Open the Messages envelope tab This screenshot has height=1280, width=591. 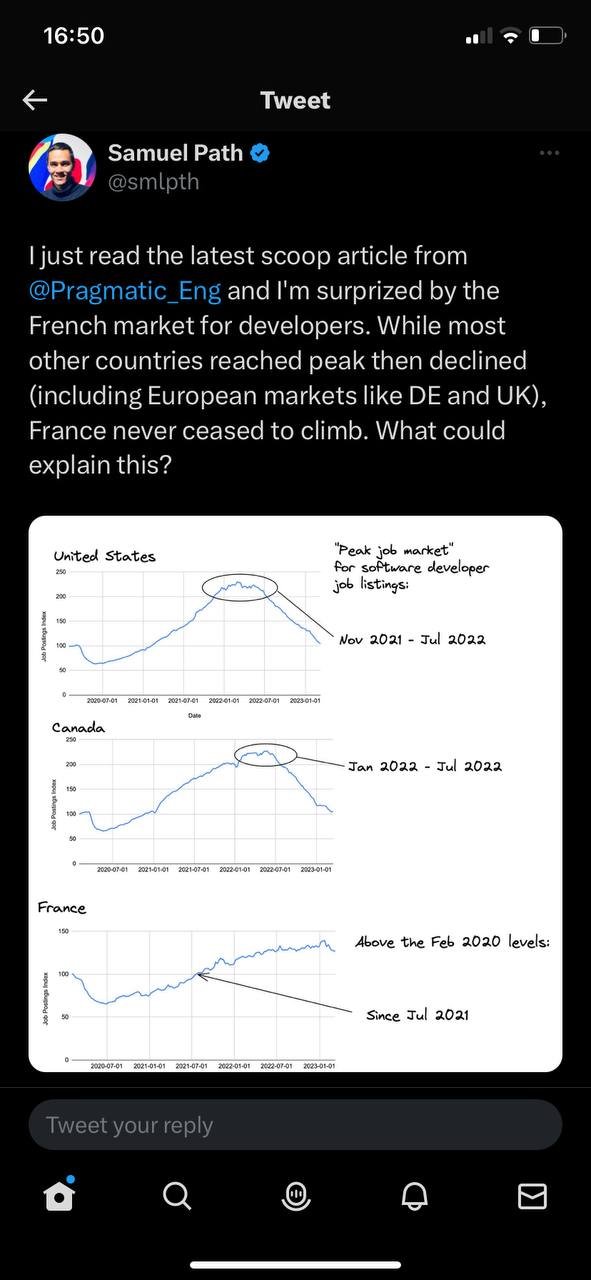pos(532,1195)
